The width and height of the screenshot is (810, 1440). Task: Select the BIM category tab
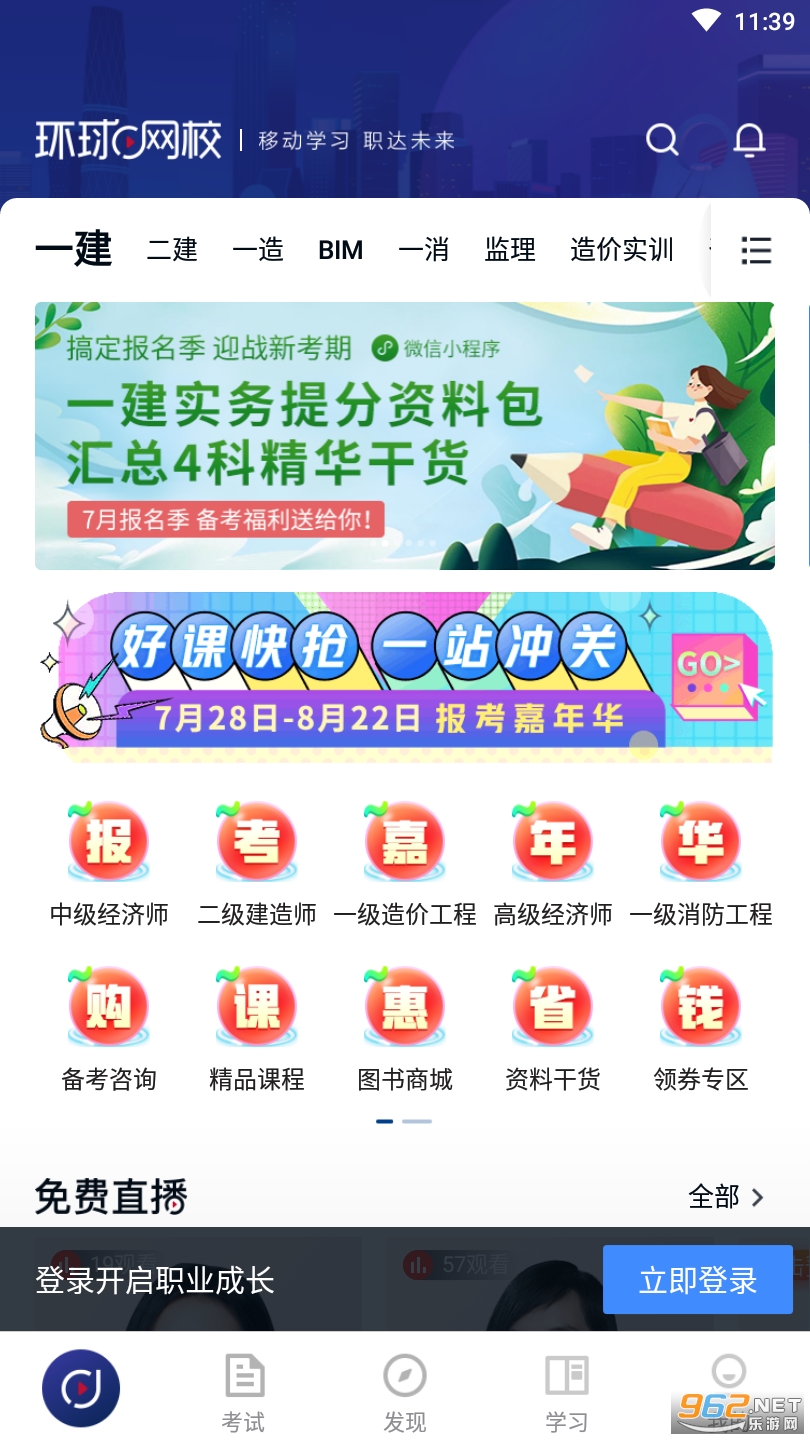click(340, 250)
